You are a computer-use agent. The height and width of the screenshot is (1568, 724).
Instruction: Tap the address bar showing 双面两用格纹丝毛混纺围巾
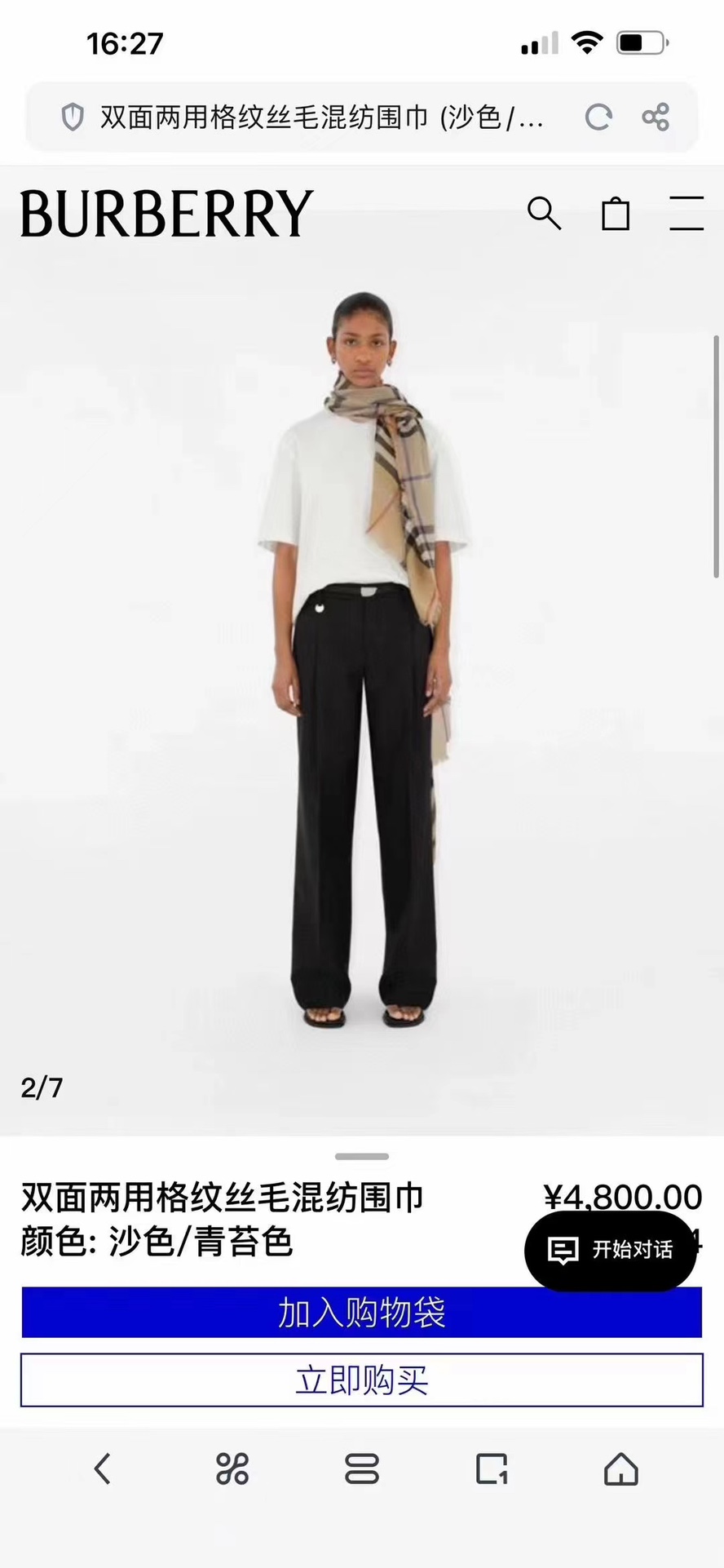[322, 117]
